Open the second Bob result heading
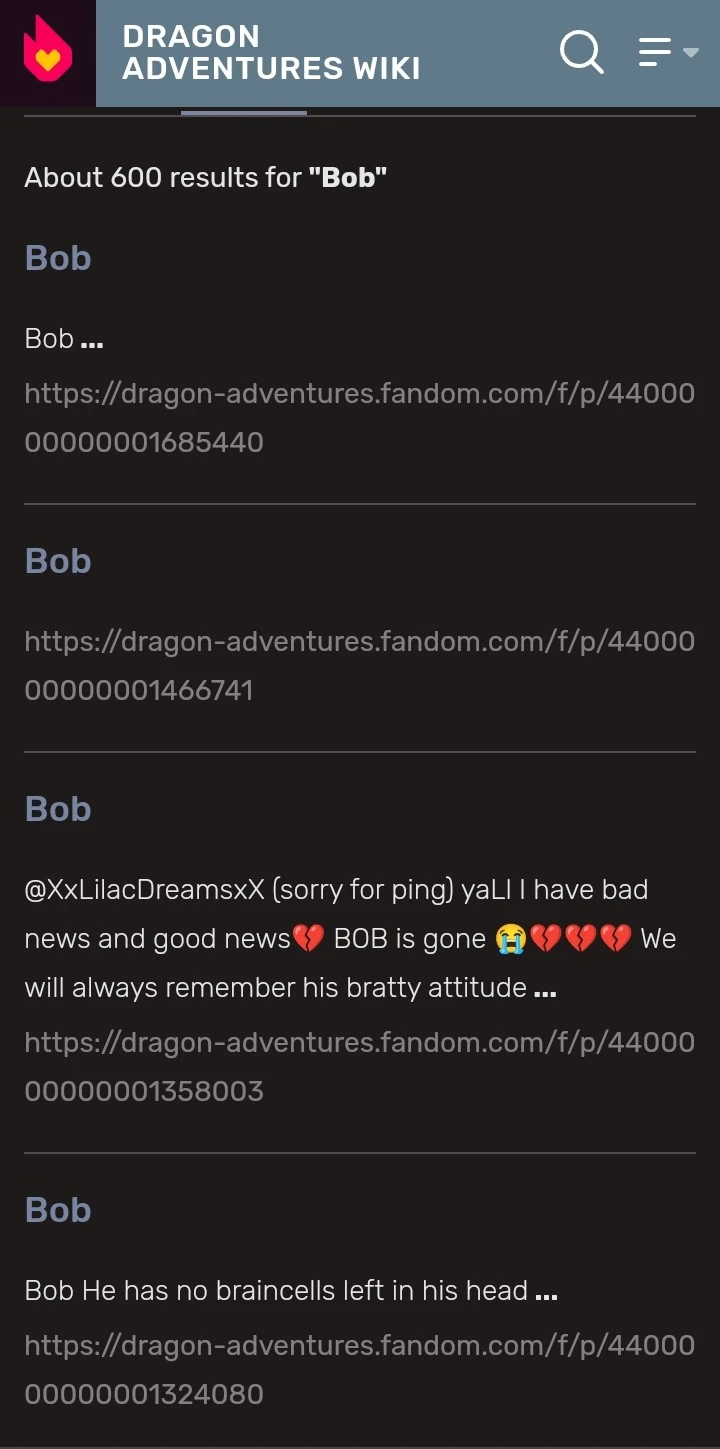Screen dimensions: 720x1449 pos(57,560)
